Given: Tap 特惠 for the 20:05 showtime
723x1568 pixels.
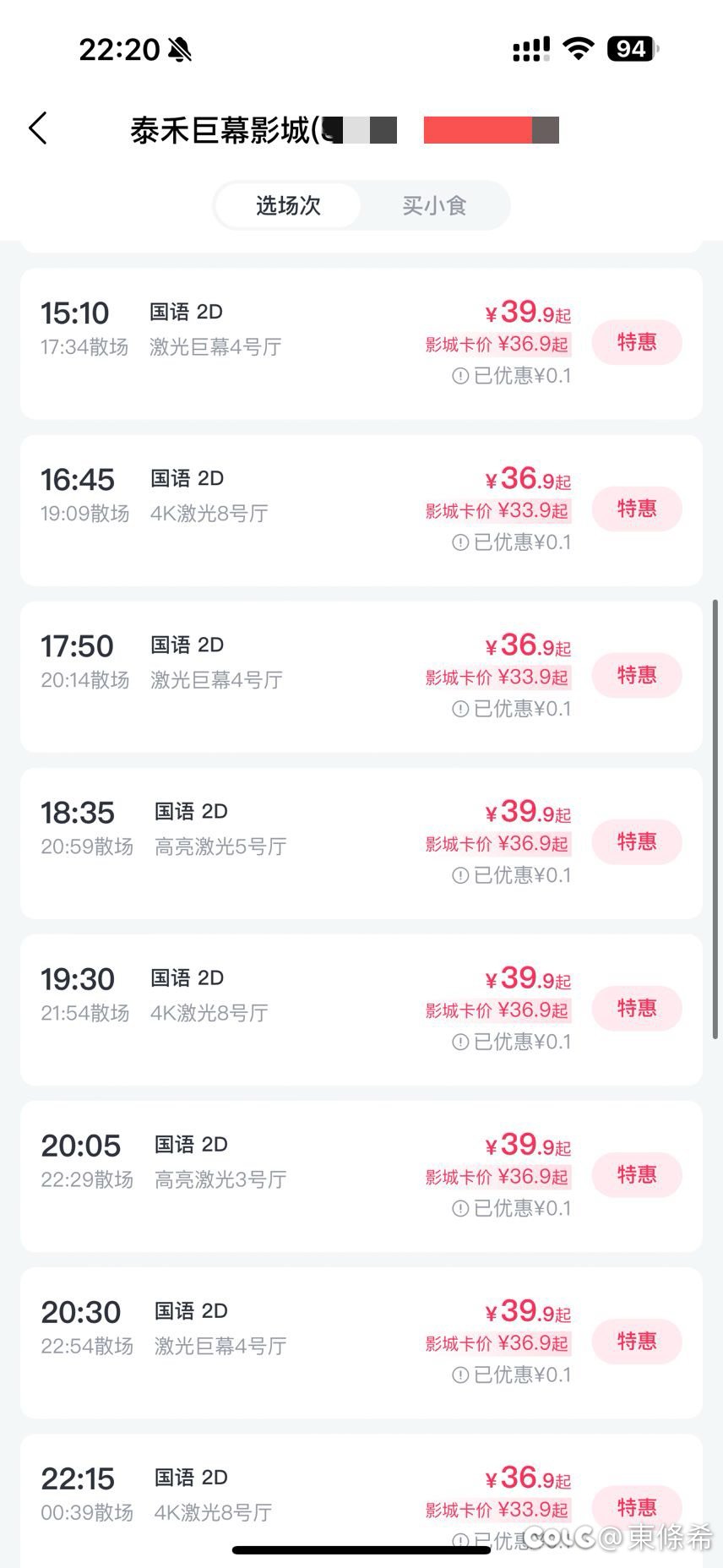Looking at the screenshot, I should [637, 1174].
